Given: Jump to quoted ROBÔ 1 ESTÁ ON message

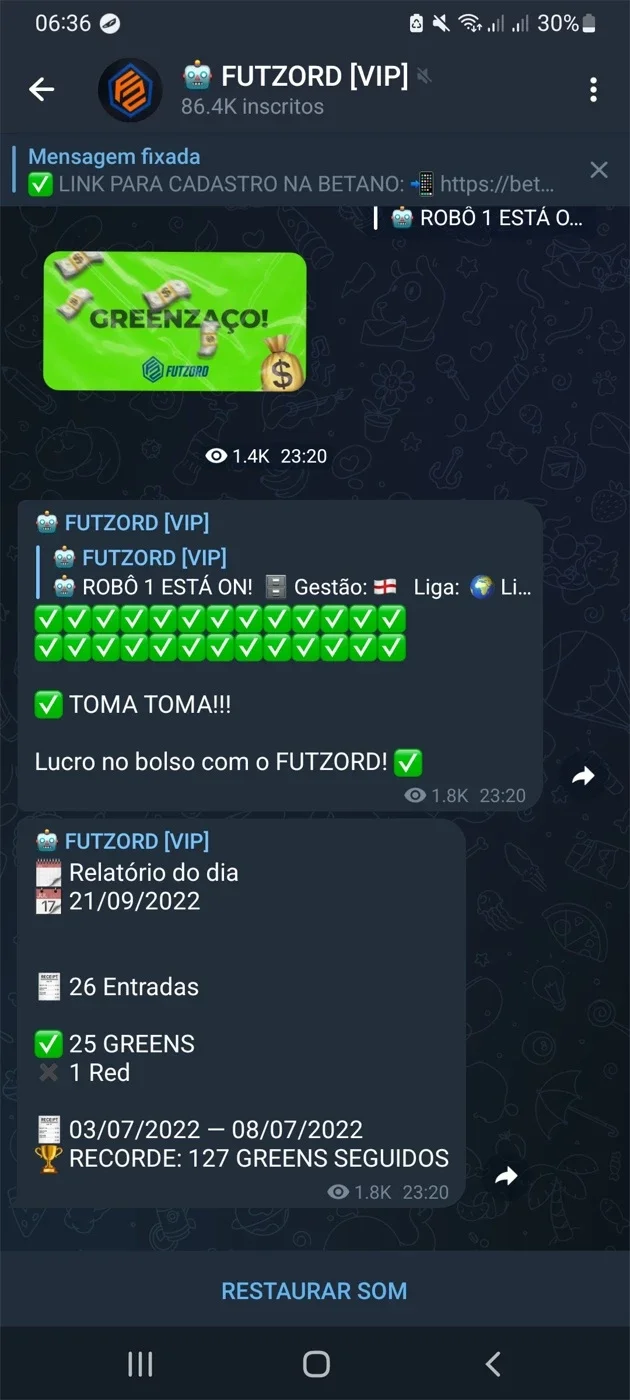Looking at the screenshot, I should click(x=285, y=573).
